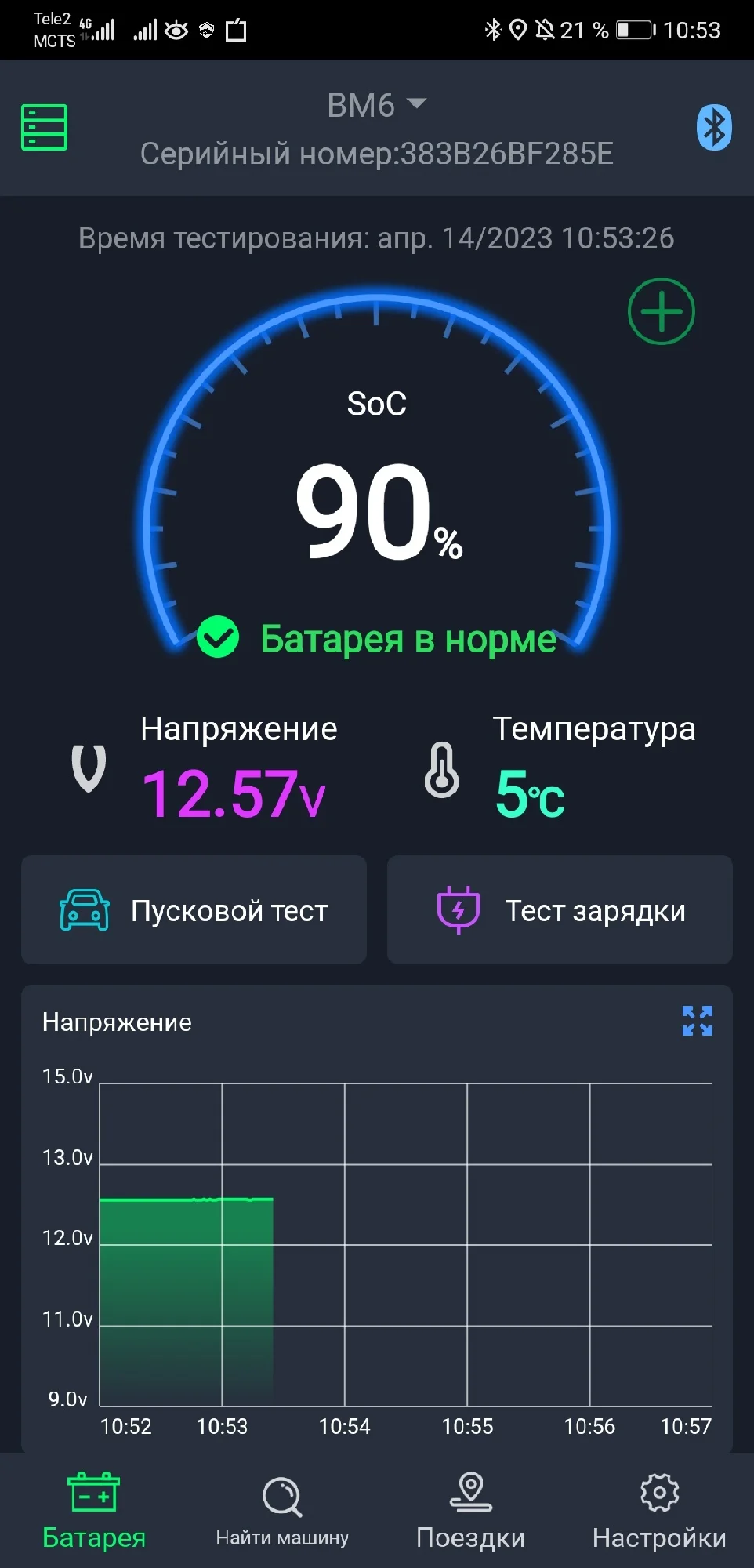Image resolution: width=754 pixels, height=1568 pixels.
Task: Switch to the Батарея tab
Action: tap(94, 1511)
